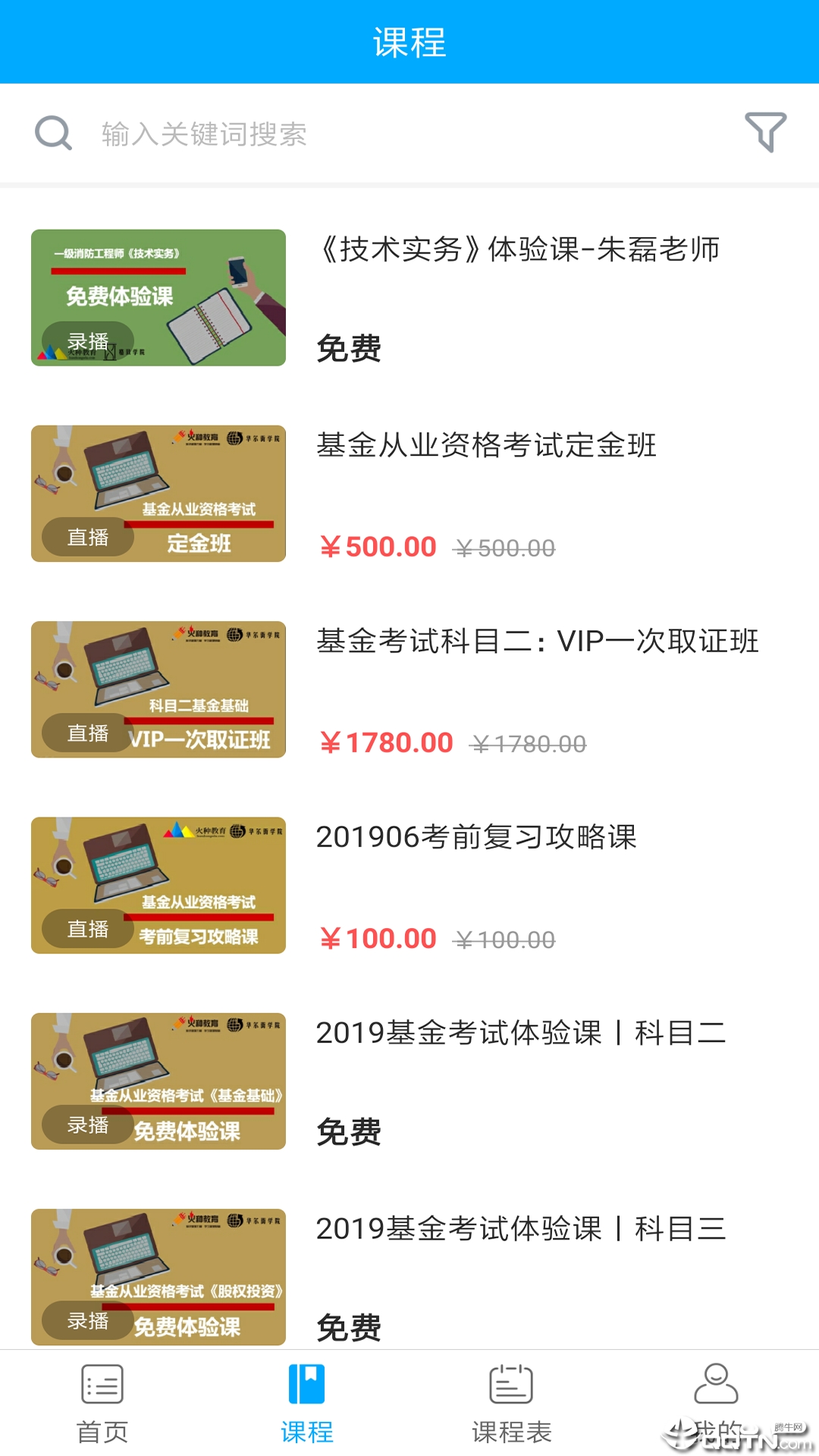
Task: Select the 课程 bookmark icon
Action: pos(306,1385)
